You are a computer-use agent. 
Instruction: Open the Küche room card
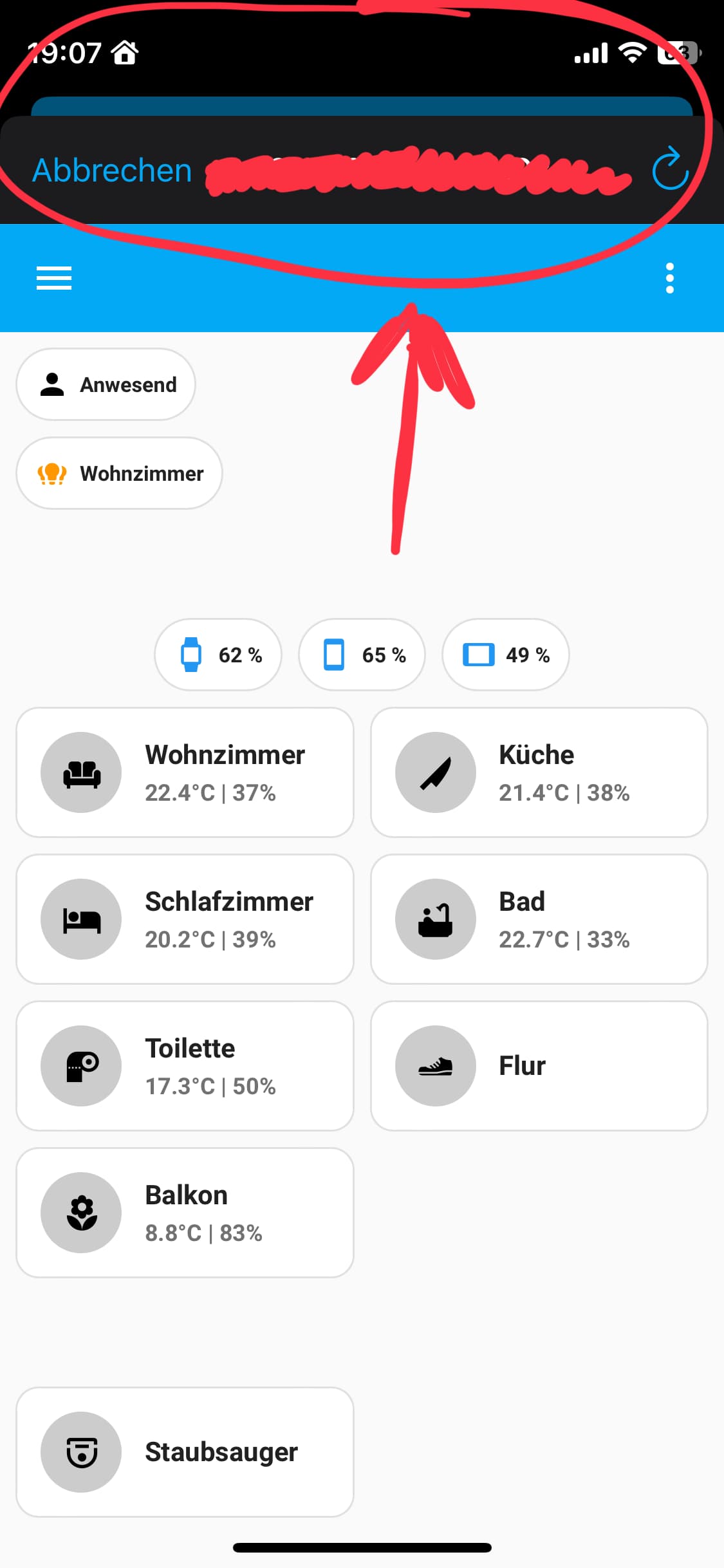pyautogui.click(x=539, y=772)
